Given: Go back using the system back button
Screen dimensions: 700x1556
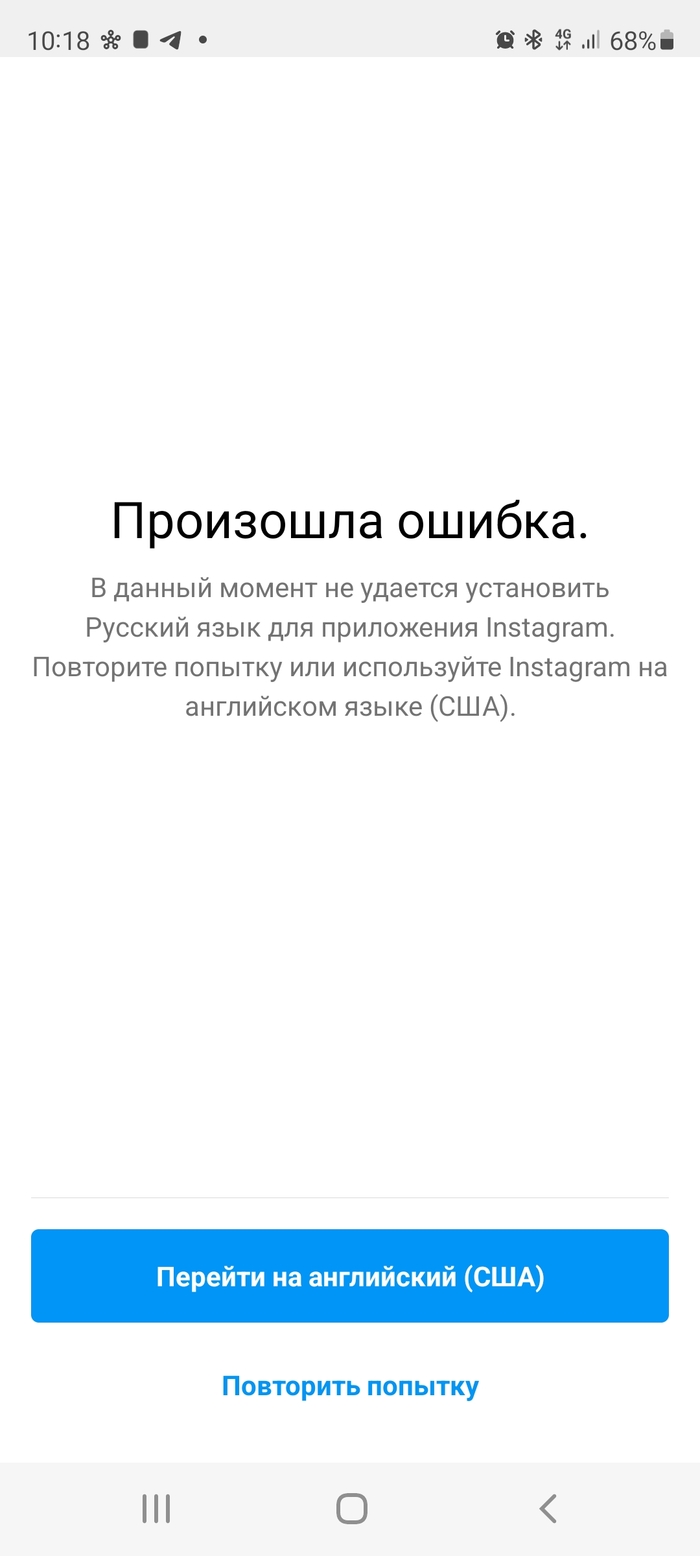Looking at the screenshot, I should pyautogui.click(x=547, y=1508).
